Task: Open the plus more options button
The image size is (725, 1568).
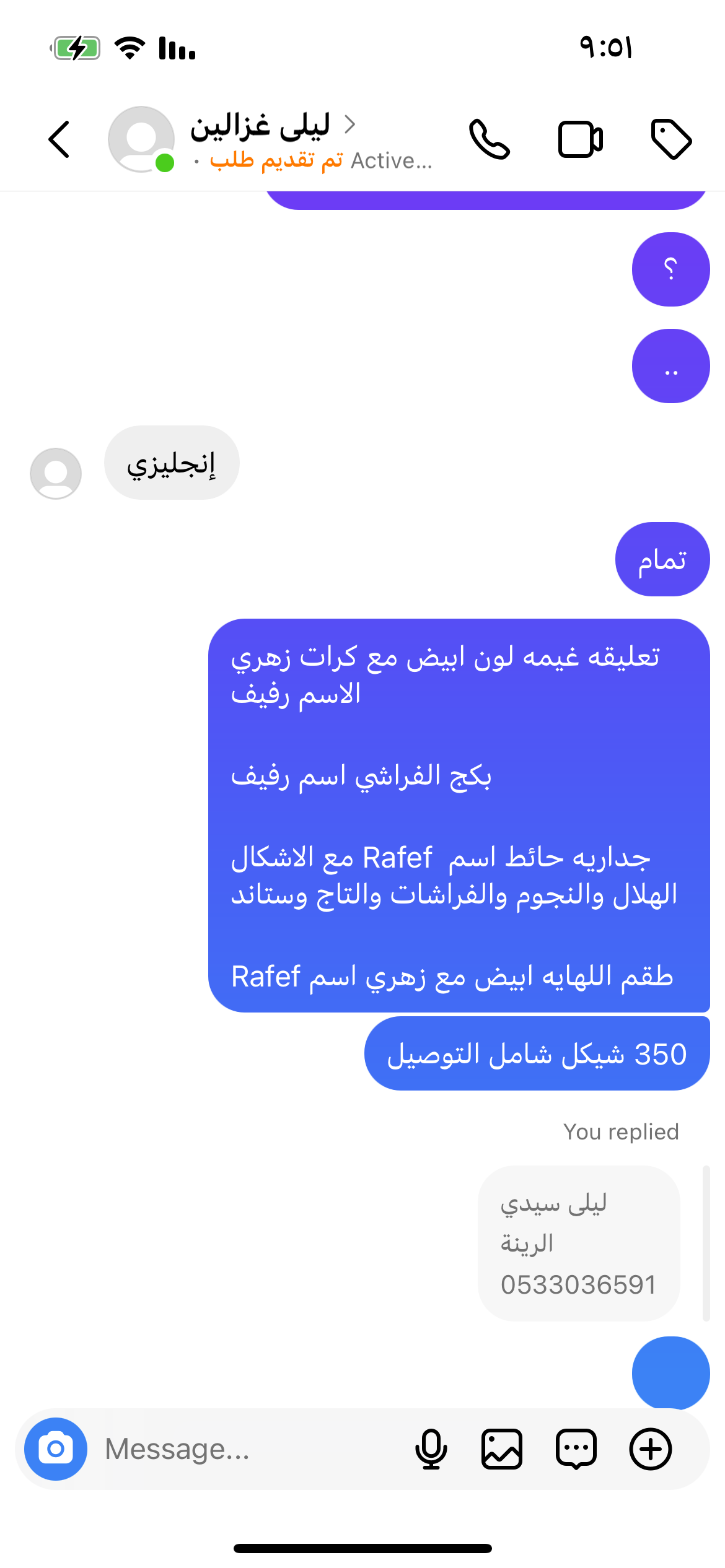Action: [x=651, y=1448]
